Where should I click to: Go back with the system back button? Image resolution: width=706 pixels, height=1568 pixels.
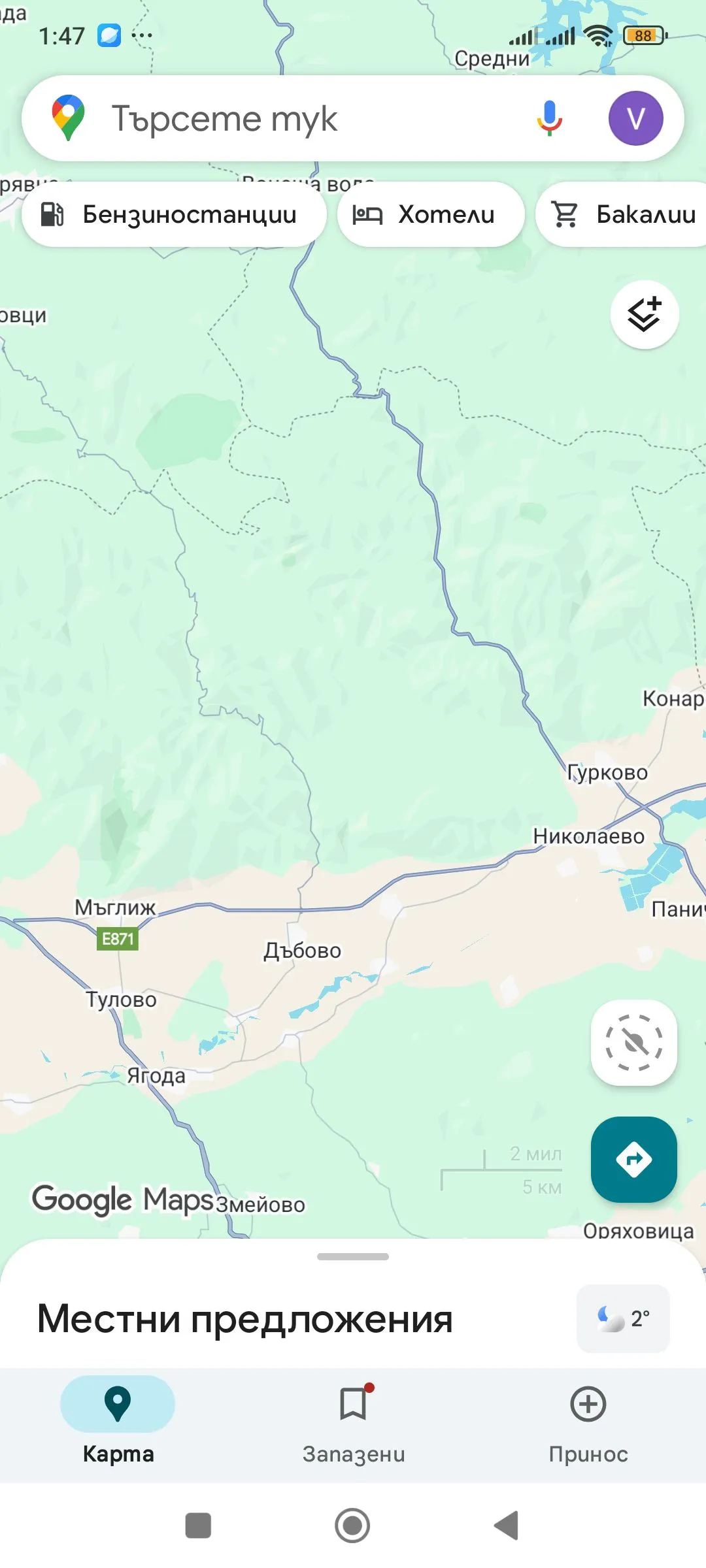[x=506, y=1526]
